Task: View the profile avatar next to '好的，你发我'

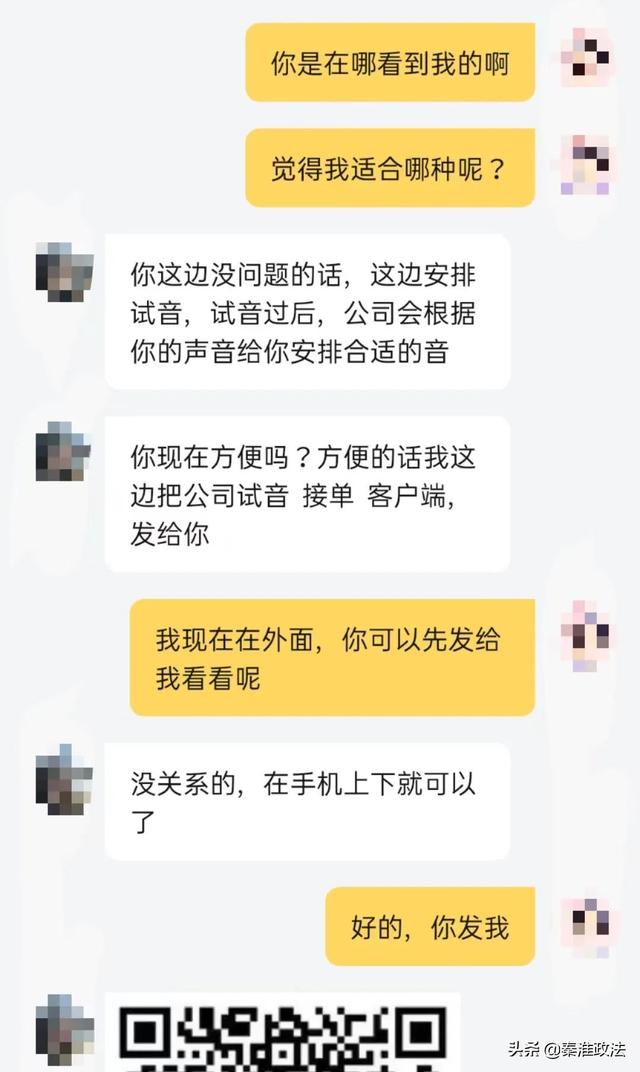Action: point(586,926)
